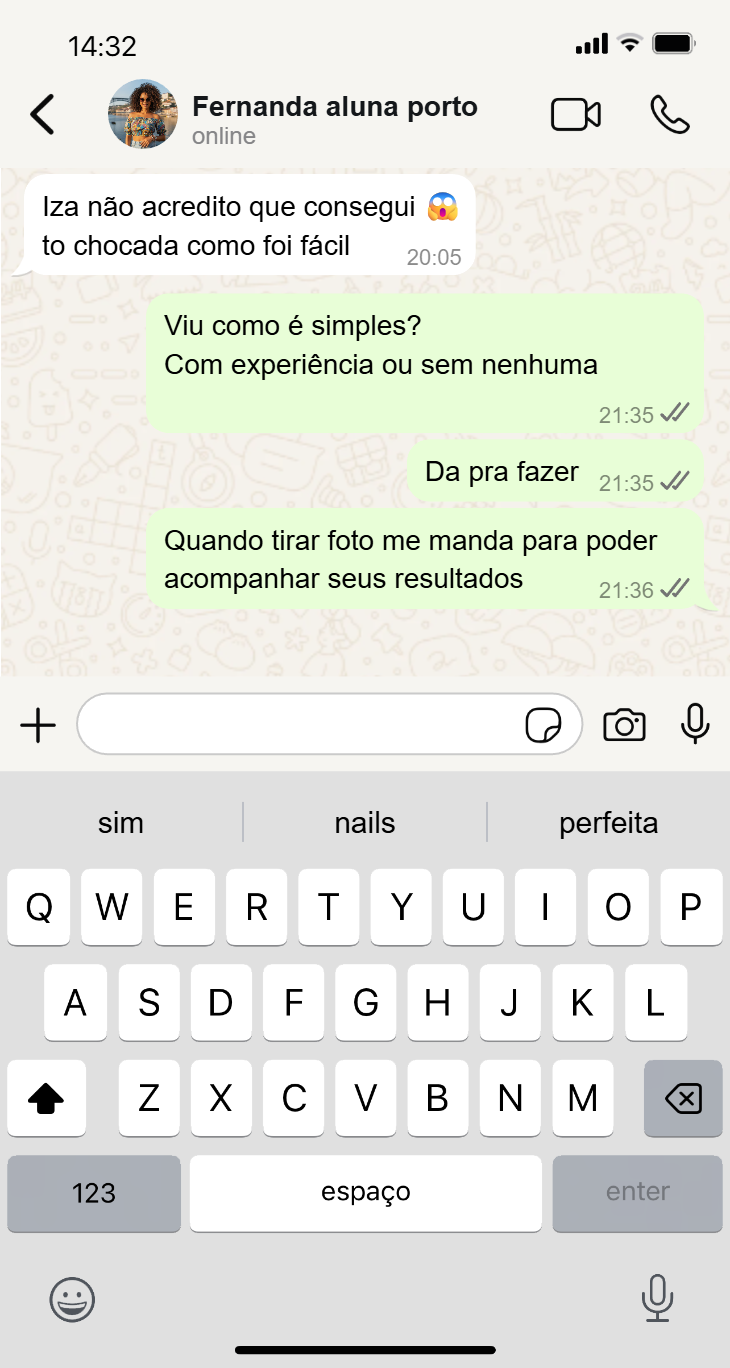This screenshot has width=730, height=1368.
Task: Choose the suggestion "sim"
Action: click(x=121, y=823)
